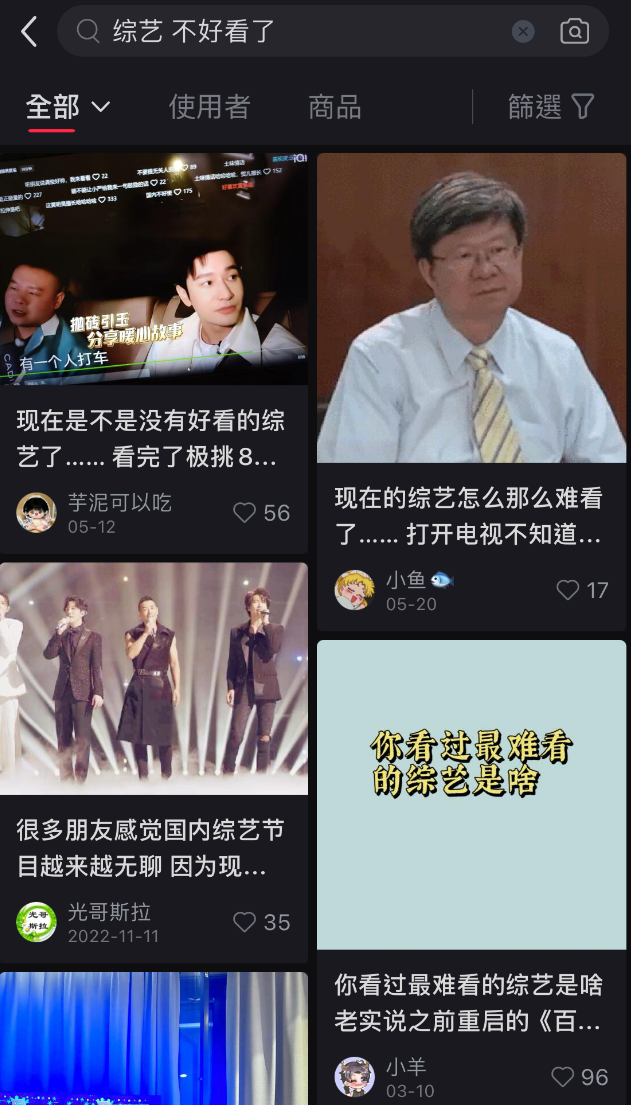Clear the search text
Viewport: 631px width, 1105px height.
(523, 32)
